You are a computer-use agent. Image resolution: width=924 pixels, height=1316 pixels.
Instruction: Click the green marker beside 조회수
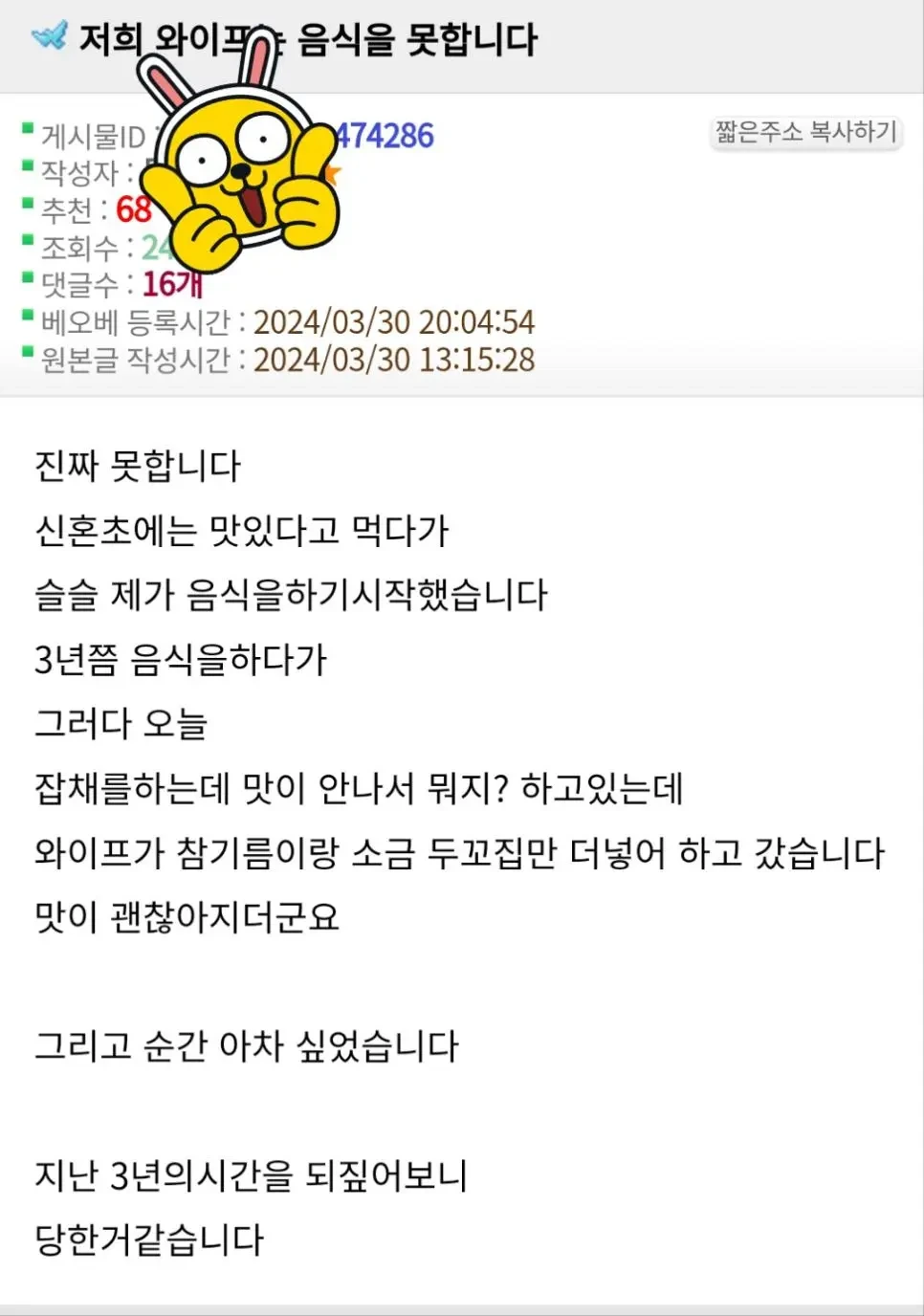coord(27,242)
